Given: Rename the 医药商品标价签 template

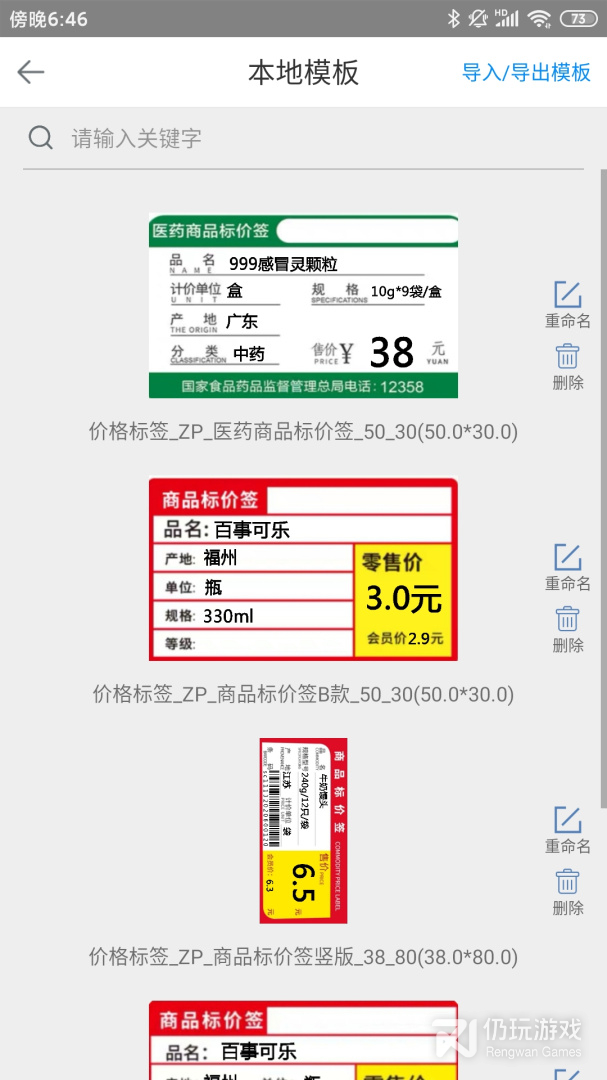Looking at the screenshot, I should (568, 305).
